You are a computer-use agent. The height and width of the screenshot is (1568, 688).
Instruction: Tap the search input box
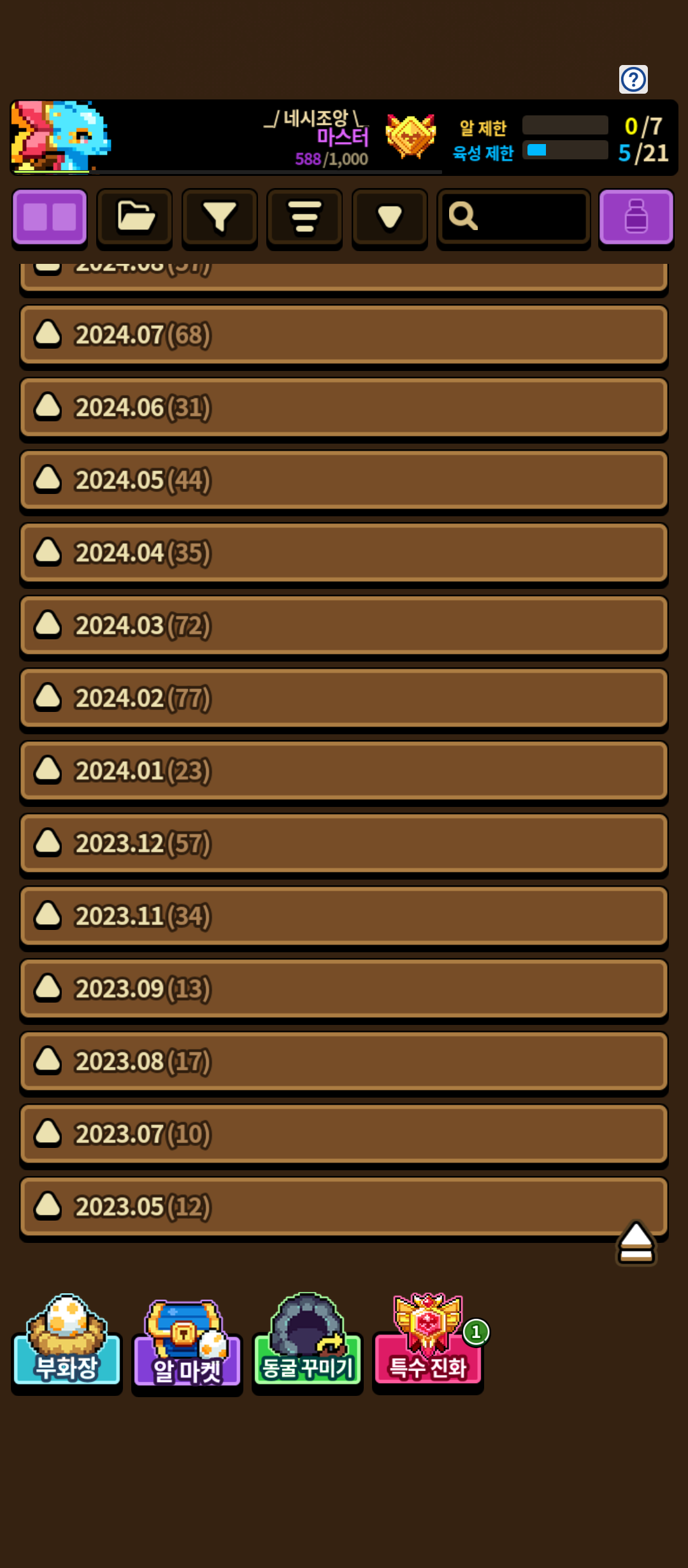click(x=513, y=217)
